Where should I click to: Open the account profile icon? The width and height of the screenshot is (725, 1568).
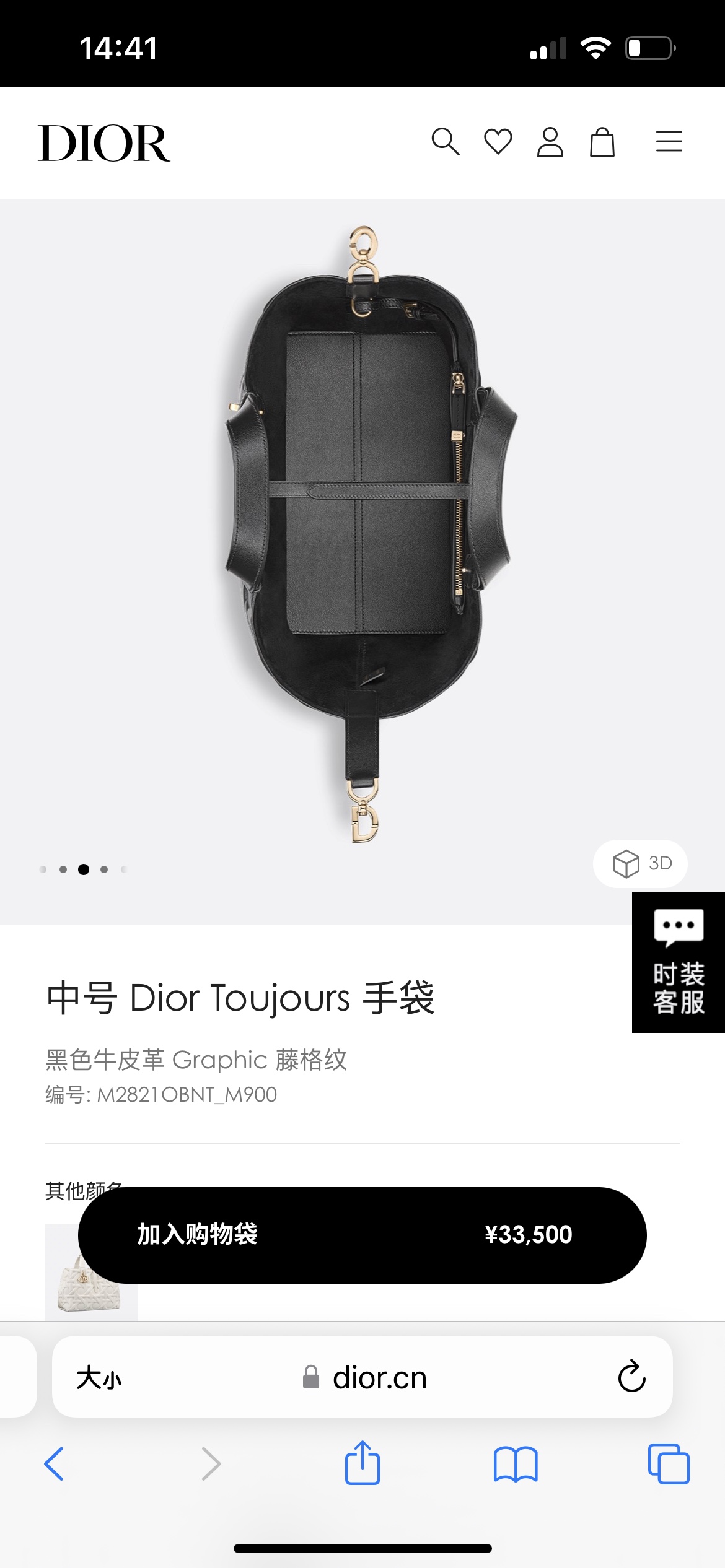[x=550, y=142]
